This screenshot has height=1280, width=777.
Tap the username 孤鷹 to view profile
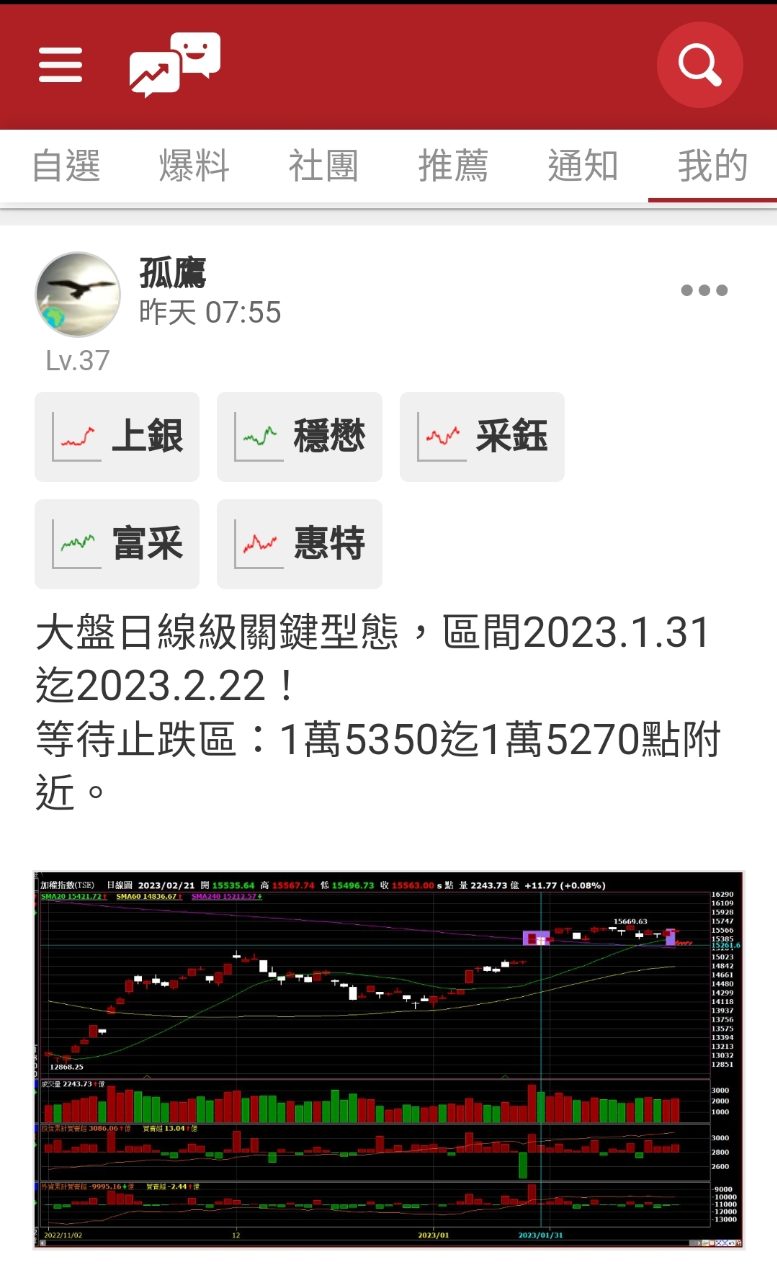[x=171, y=274]
